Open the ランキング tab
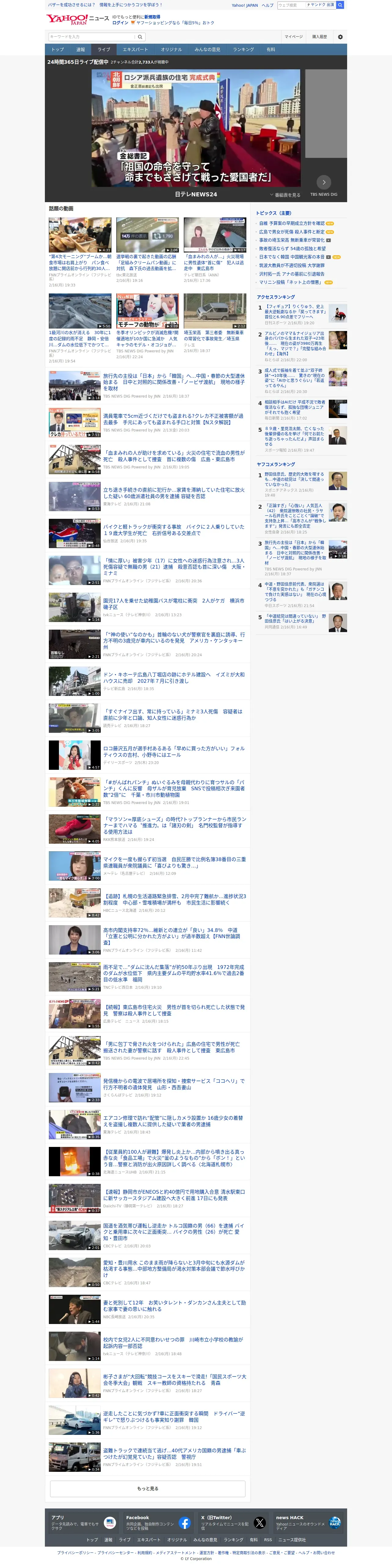 click(244, 49)
